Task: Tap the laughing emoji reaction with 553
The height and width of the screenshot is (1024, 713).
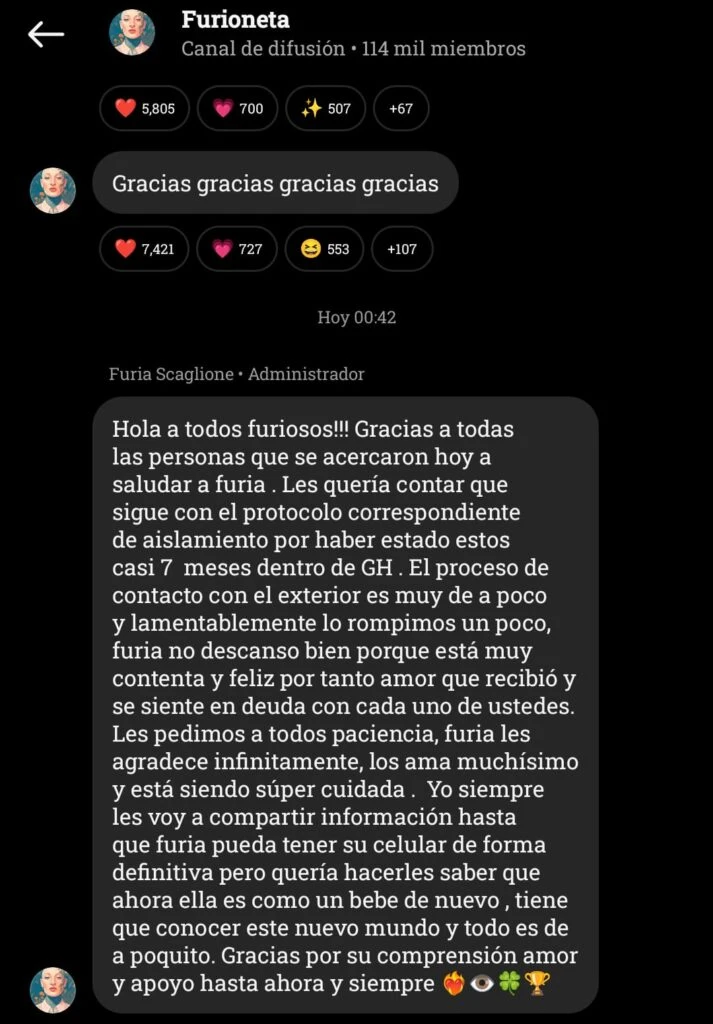Action: click(x=324, y=249)
